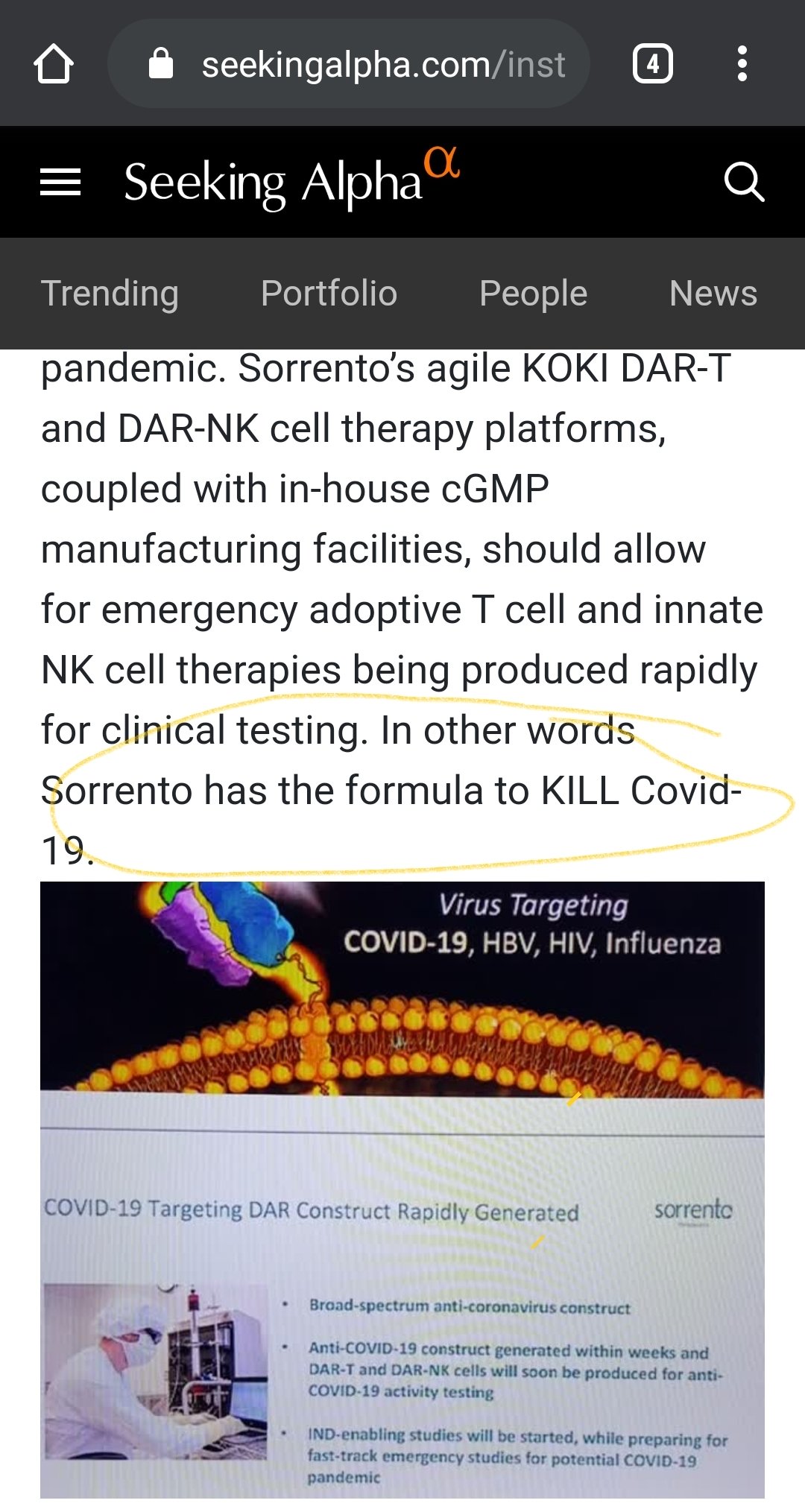Open the Sorrento slide image

pos(402,1189)
